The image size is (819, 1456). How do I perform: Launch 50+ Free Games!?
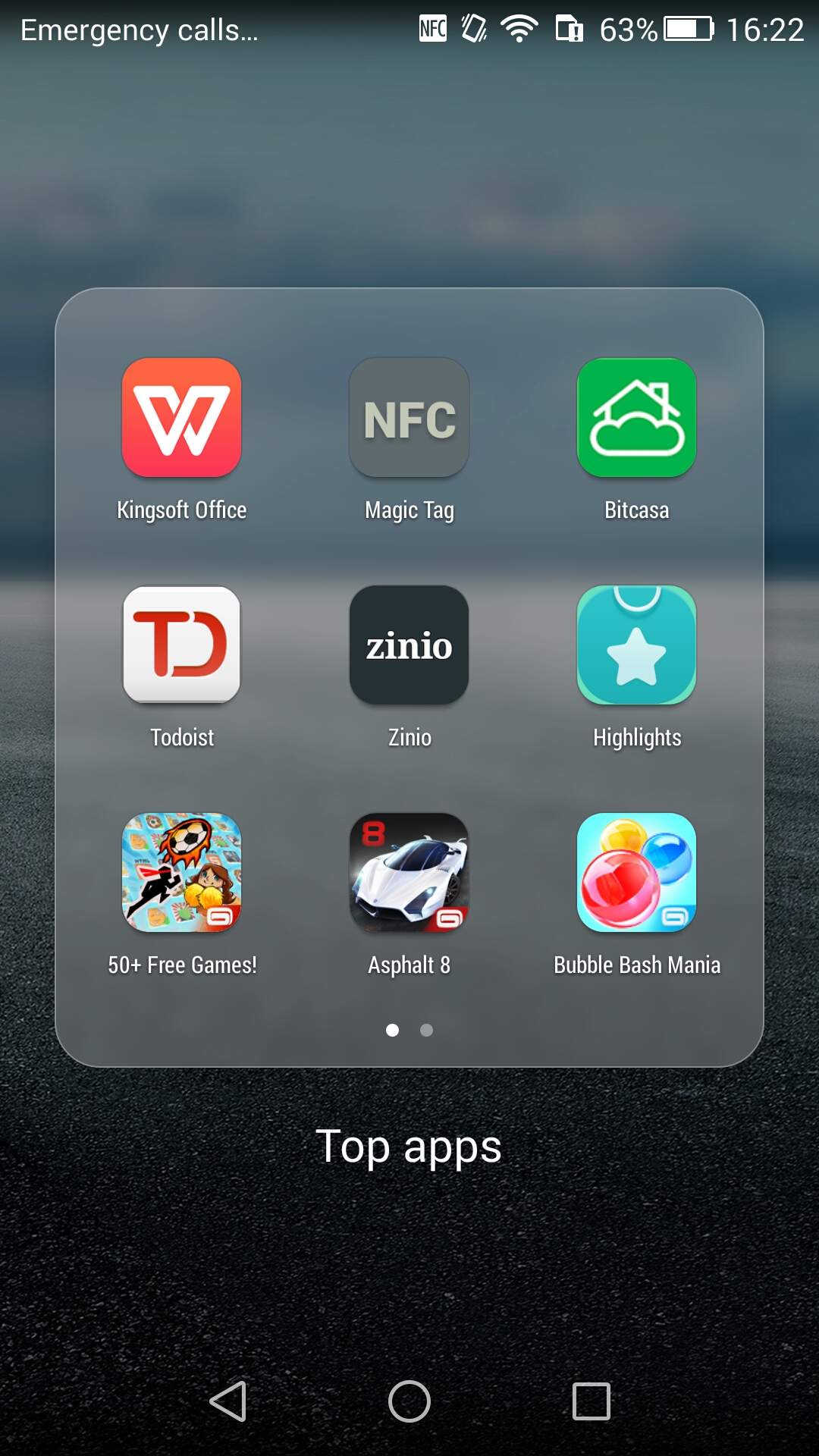182,873
